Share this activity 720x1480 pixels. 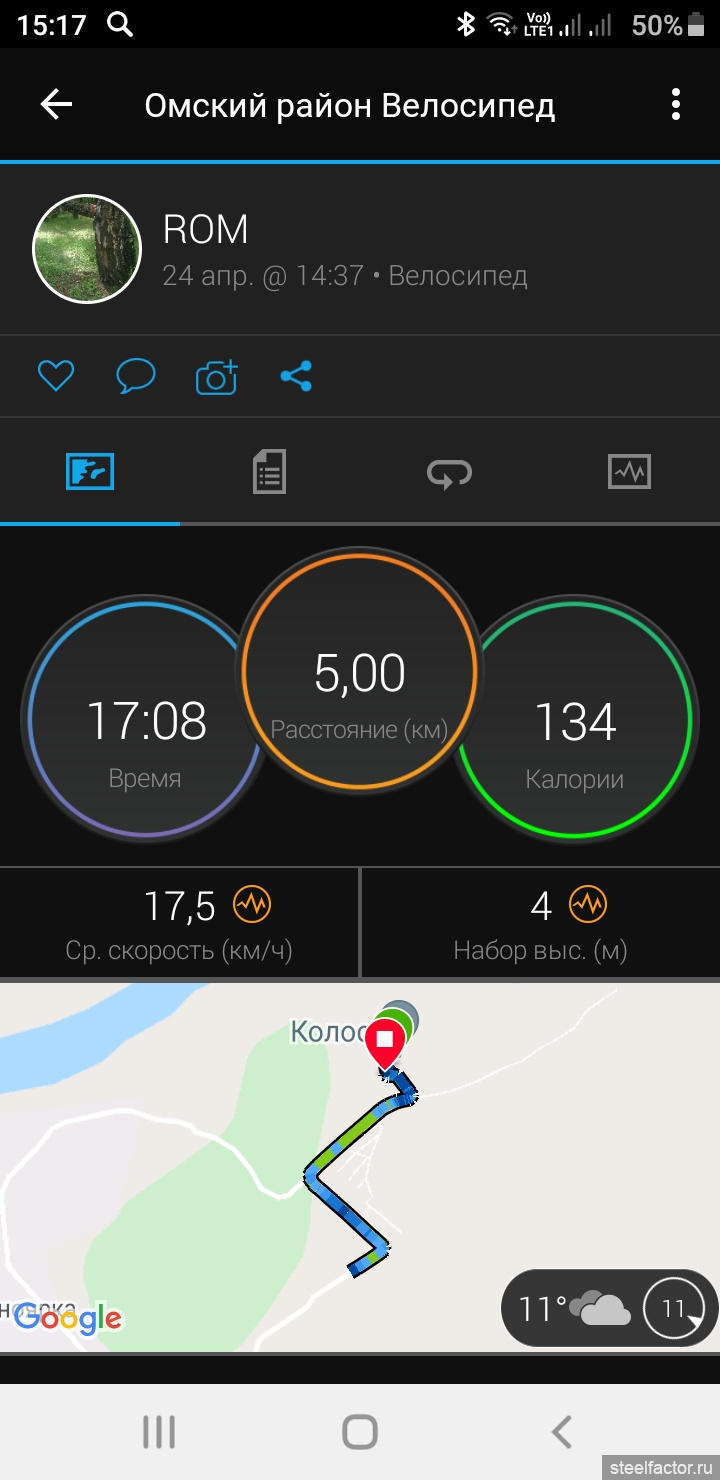296,376
